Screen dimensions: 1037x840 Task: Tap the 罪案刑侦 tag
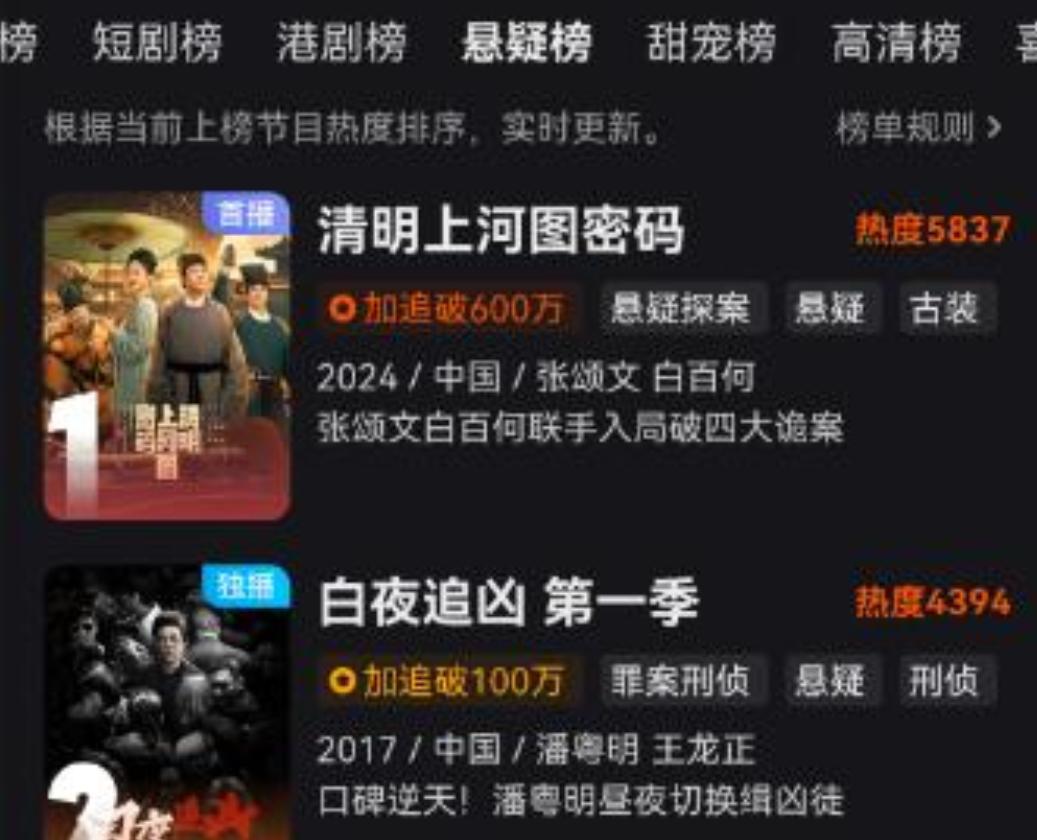[x=684, y=681]
